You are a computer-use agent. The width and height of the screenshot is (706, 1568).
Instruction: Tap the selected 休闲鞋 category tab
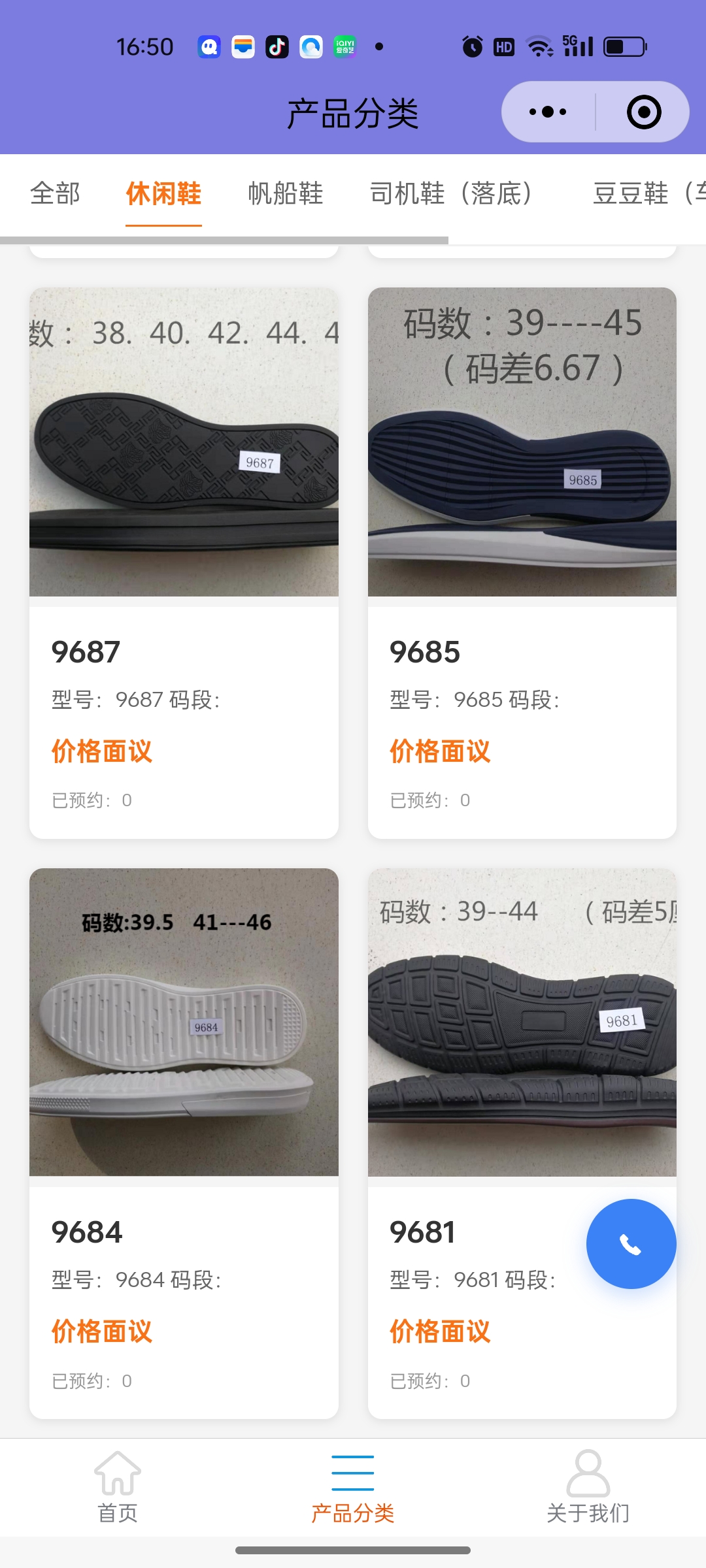pos(163,193)
